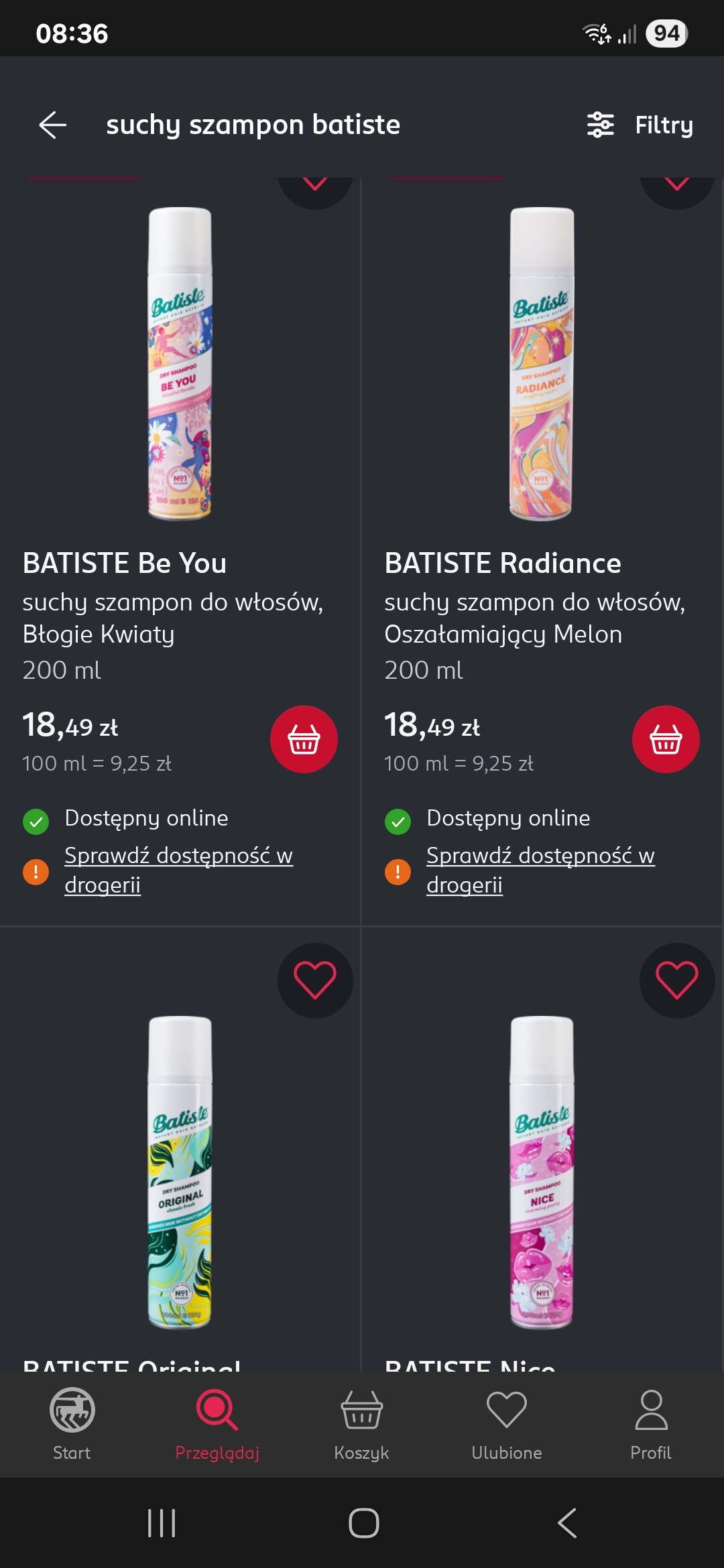Screen dimensions: 724x1568
Task: Favorite the Batiste Original dry shampoo
Action: click(x=315, y=980)
